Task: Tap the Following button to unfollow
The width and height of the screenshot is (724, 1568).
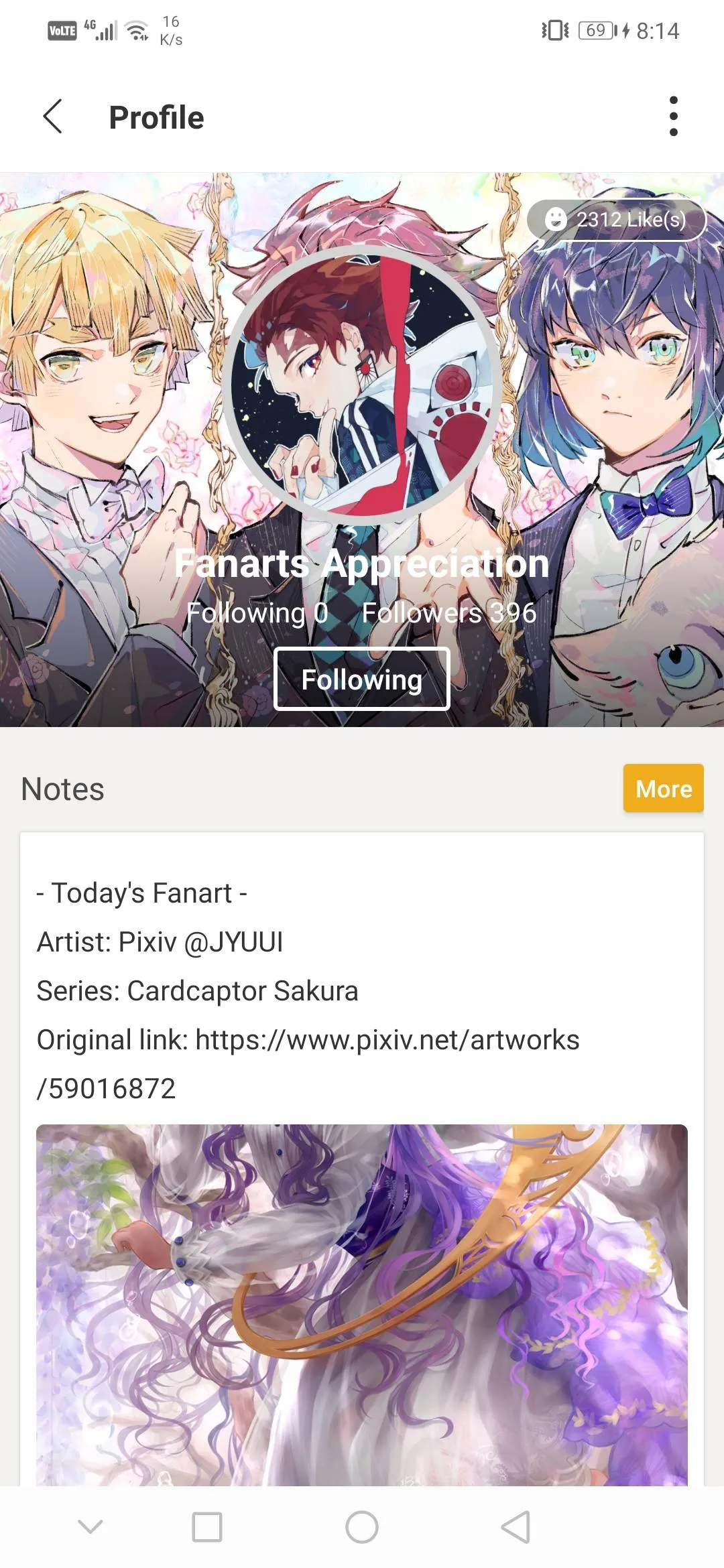Action: [x=362, y=679]
